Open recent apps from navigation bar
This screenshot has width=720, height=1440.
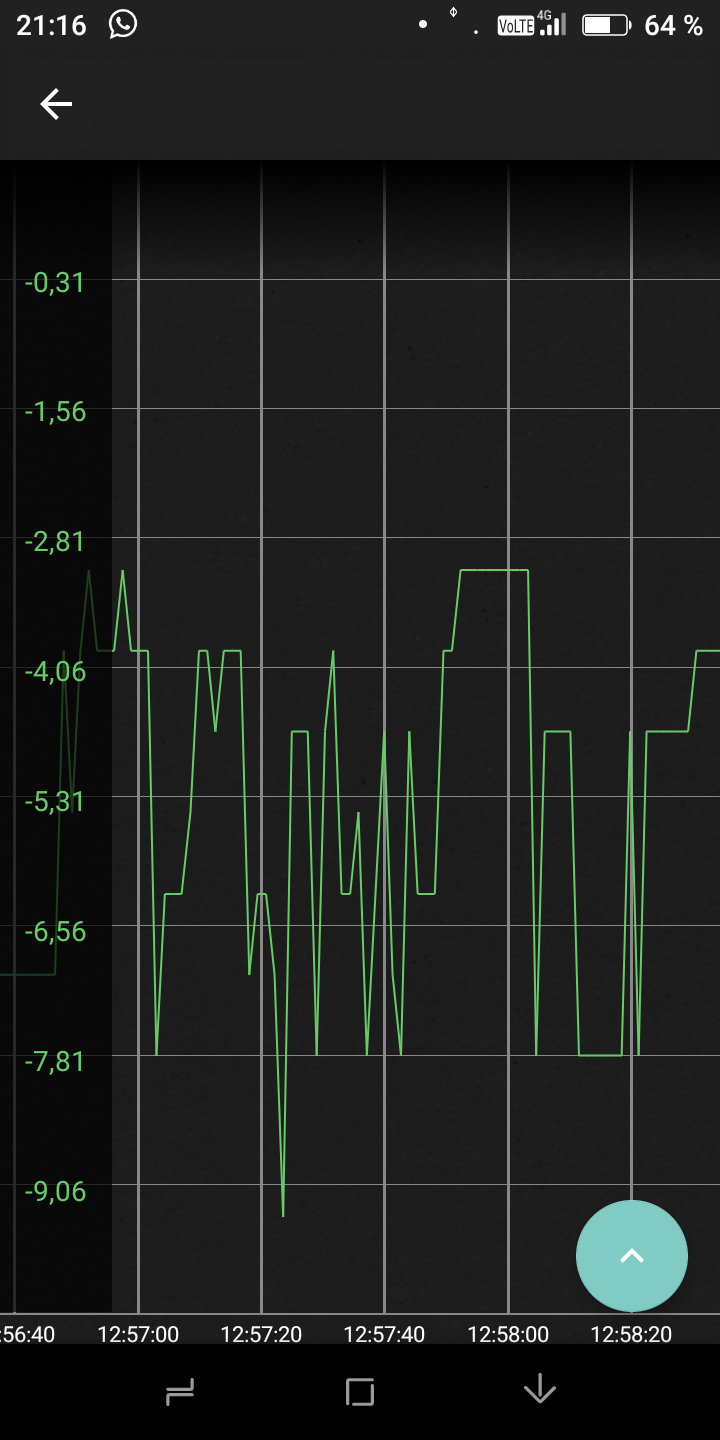point(180,1391)
